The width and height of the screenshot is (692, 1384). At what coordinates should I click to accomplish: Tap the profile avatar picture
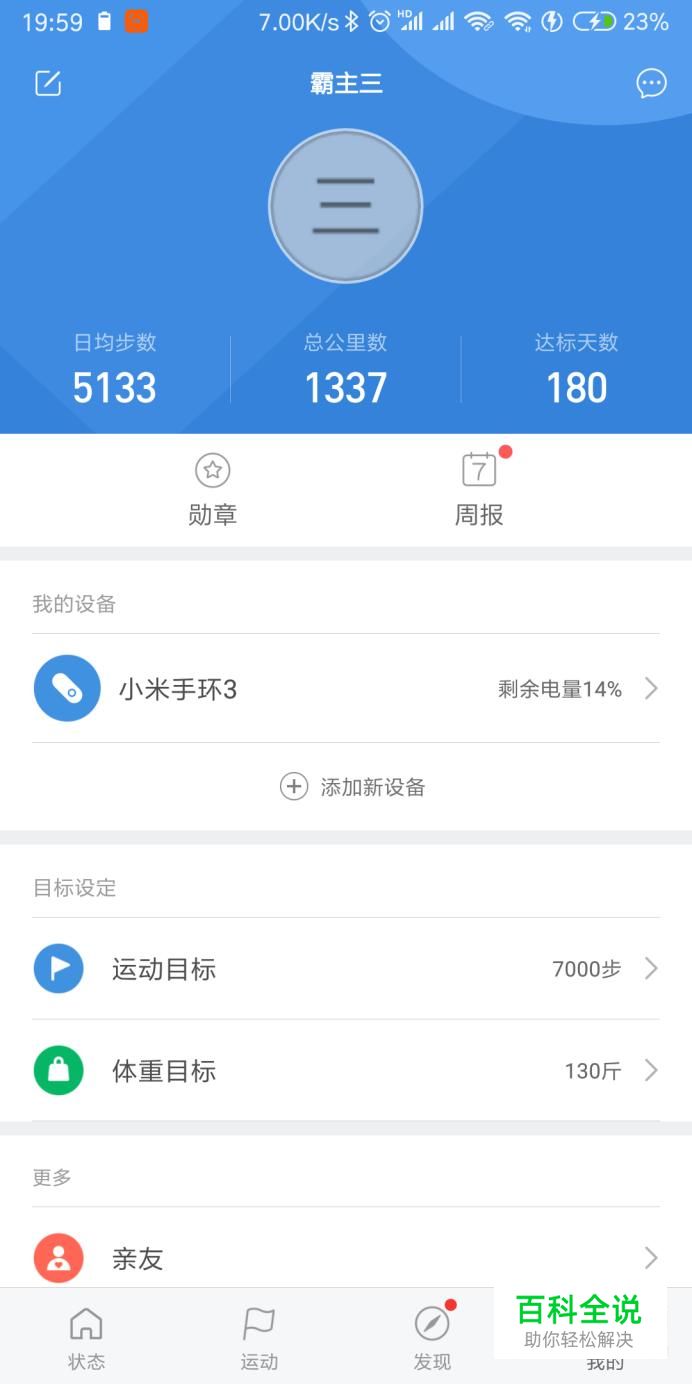pos(345,206)
